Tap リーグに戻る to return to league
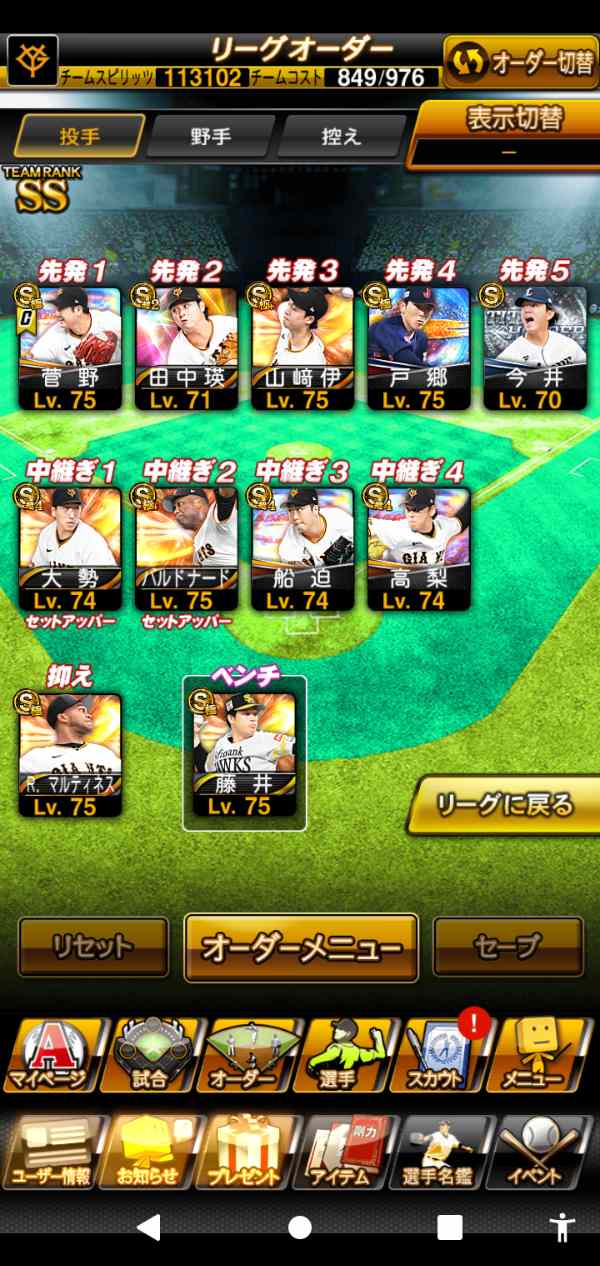Screen dimensions: 600x1266 [x=504, y=804]
